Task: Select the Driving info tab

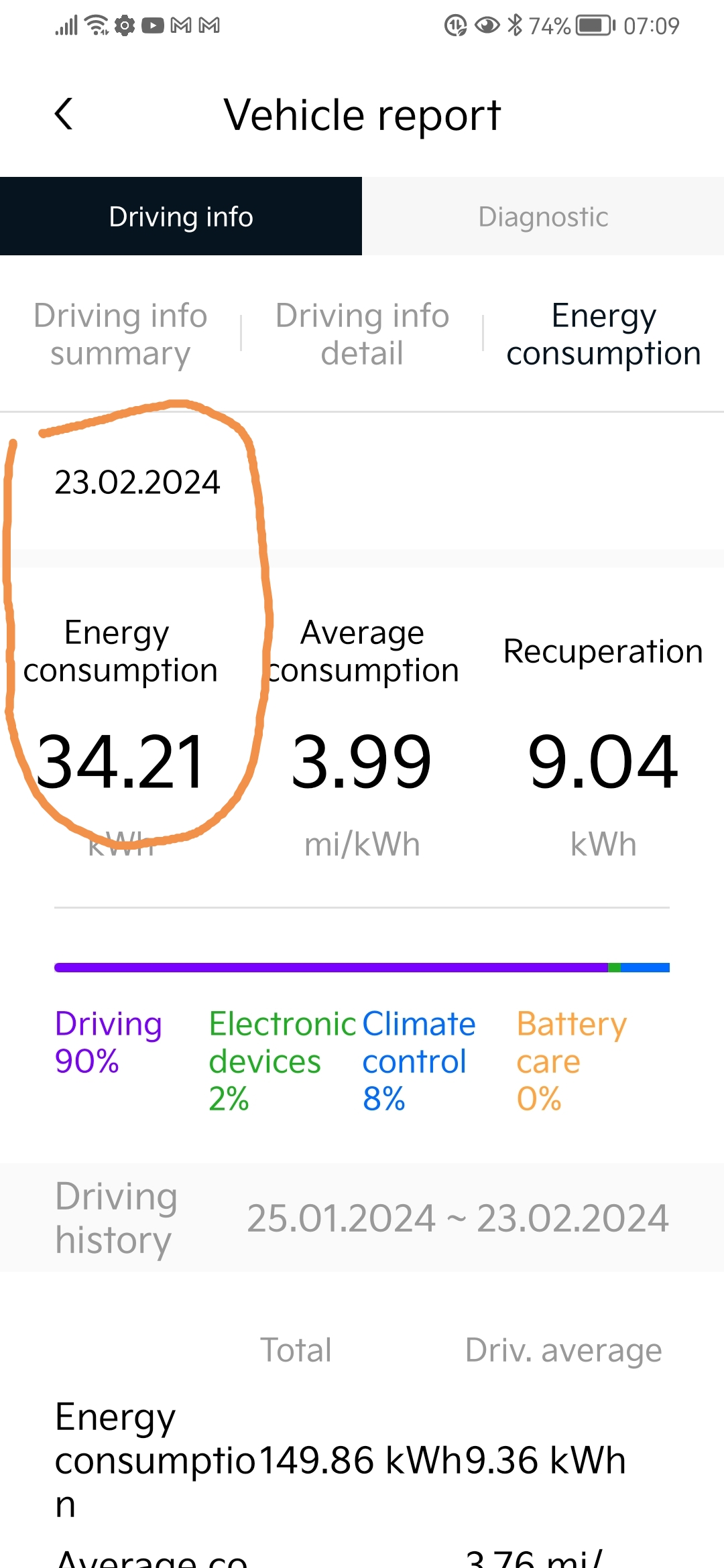Action: [181, 216]
